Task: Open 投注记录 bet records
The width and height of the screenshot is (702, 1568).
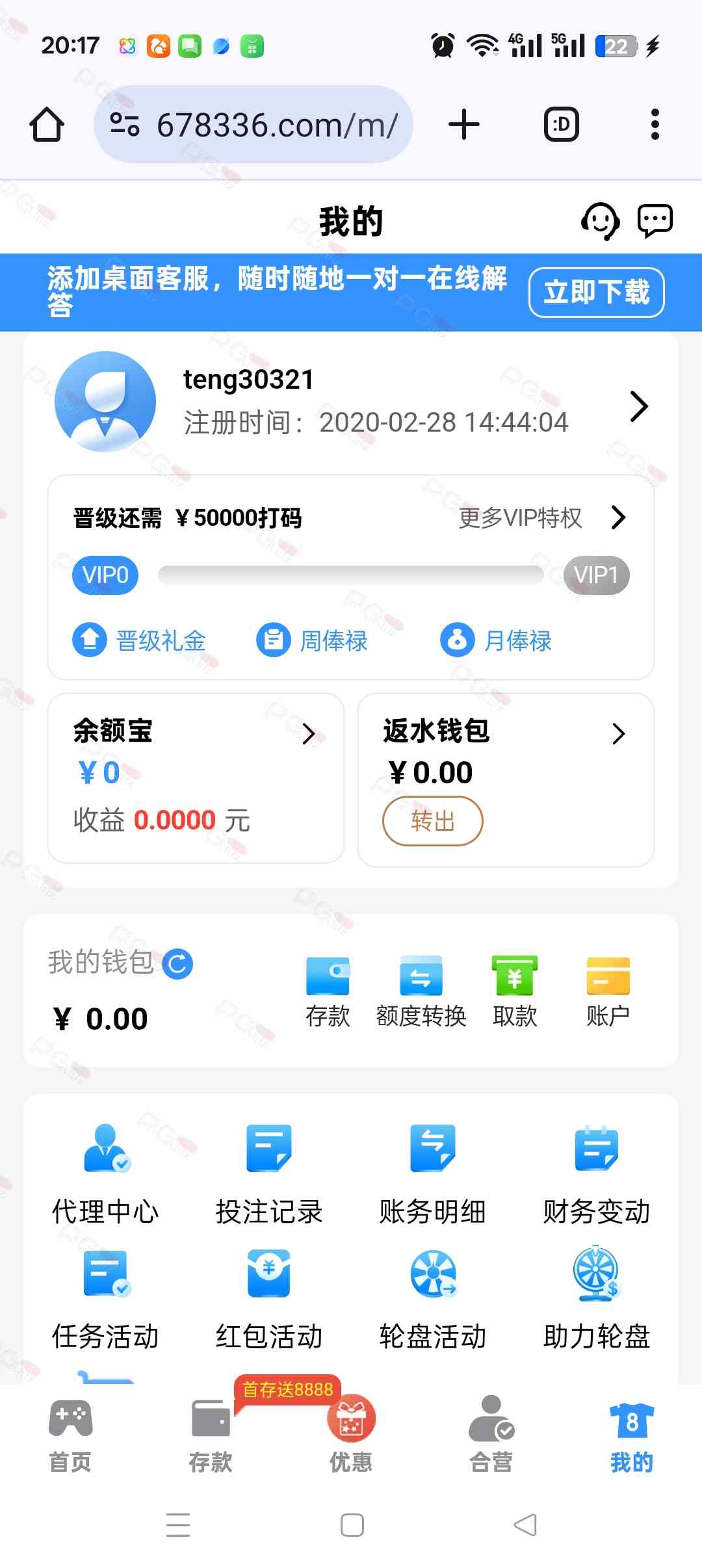Action: click(x=269, y=1173)
